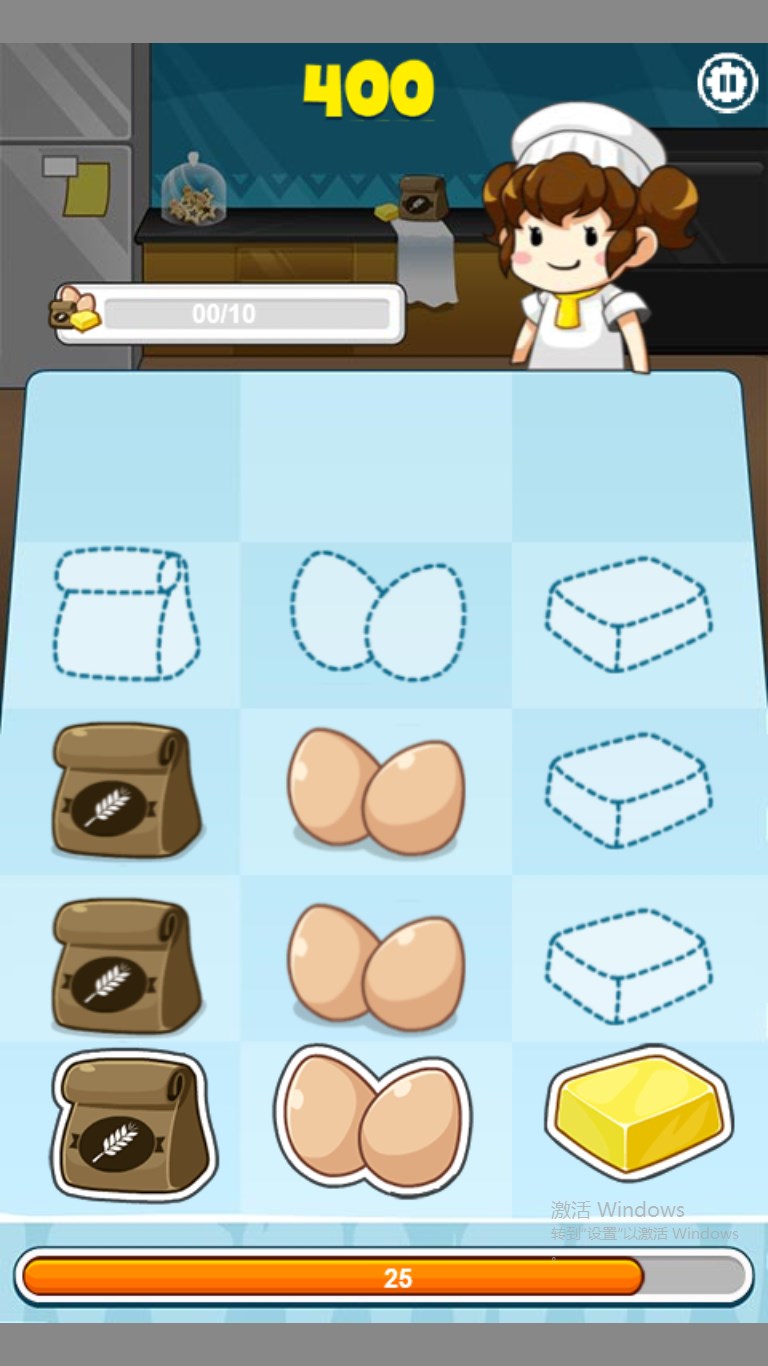This screenshot has width=768, height=1366.
Task: Tap the outlined flour bag
Action: [x=132, y=1124]
